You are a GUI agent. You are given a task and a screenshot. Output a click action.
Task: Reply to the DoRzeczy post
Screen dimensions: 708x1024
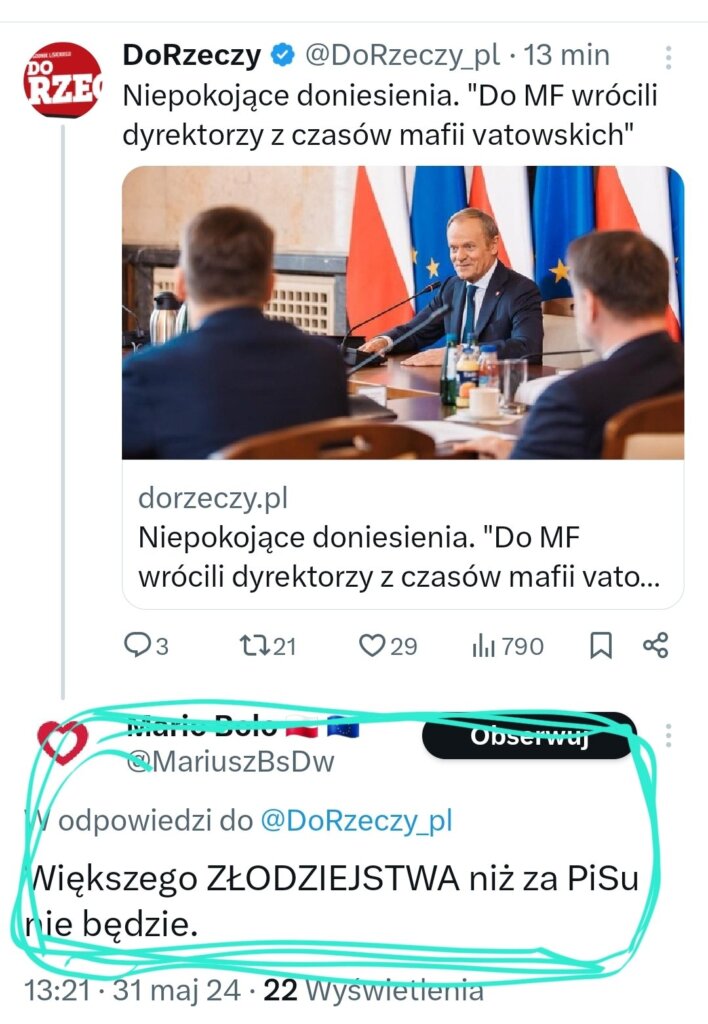[146, 646]
